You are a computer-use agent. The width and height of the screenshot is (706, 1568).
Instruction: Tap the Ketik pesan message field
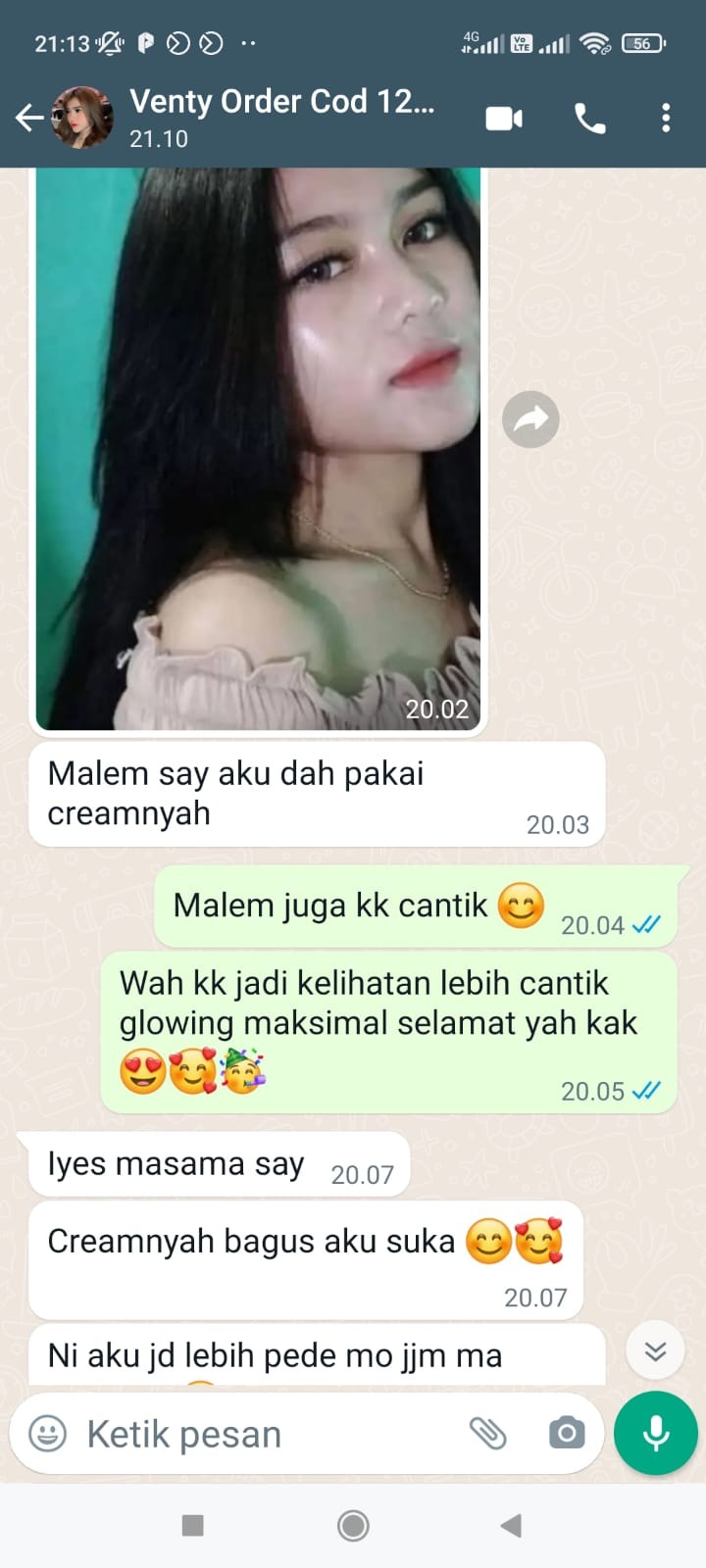(x=265, y=1434)
